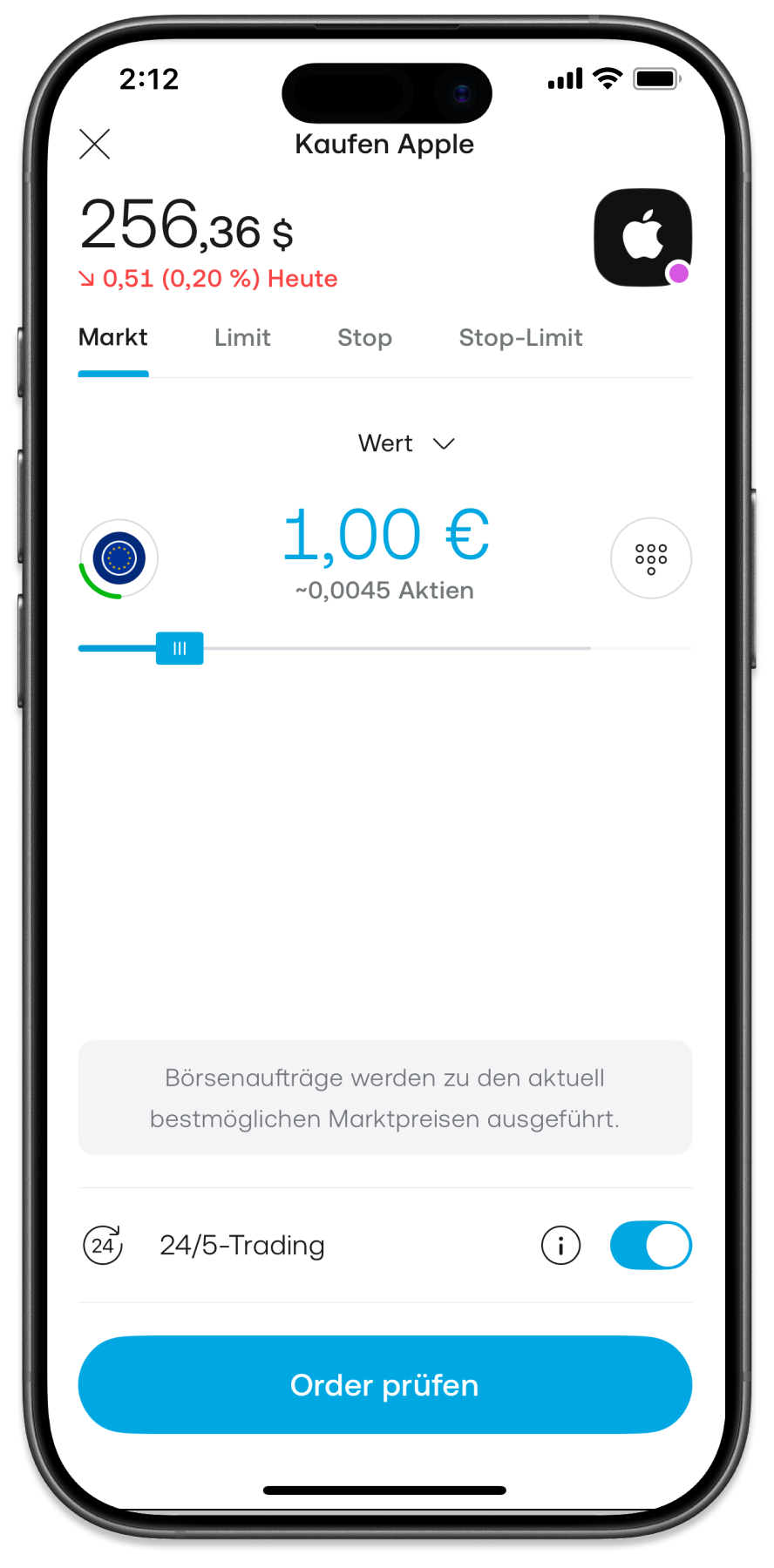
Task: Tap the amount slider handle
Action: [180, 648]
